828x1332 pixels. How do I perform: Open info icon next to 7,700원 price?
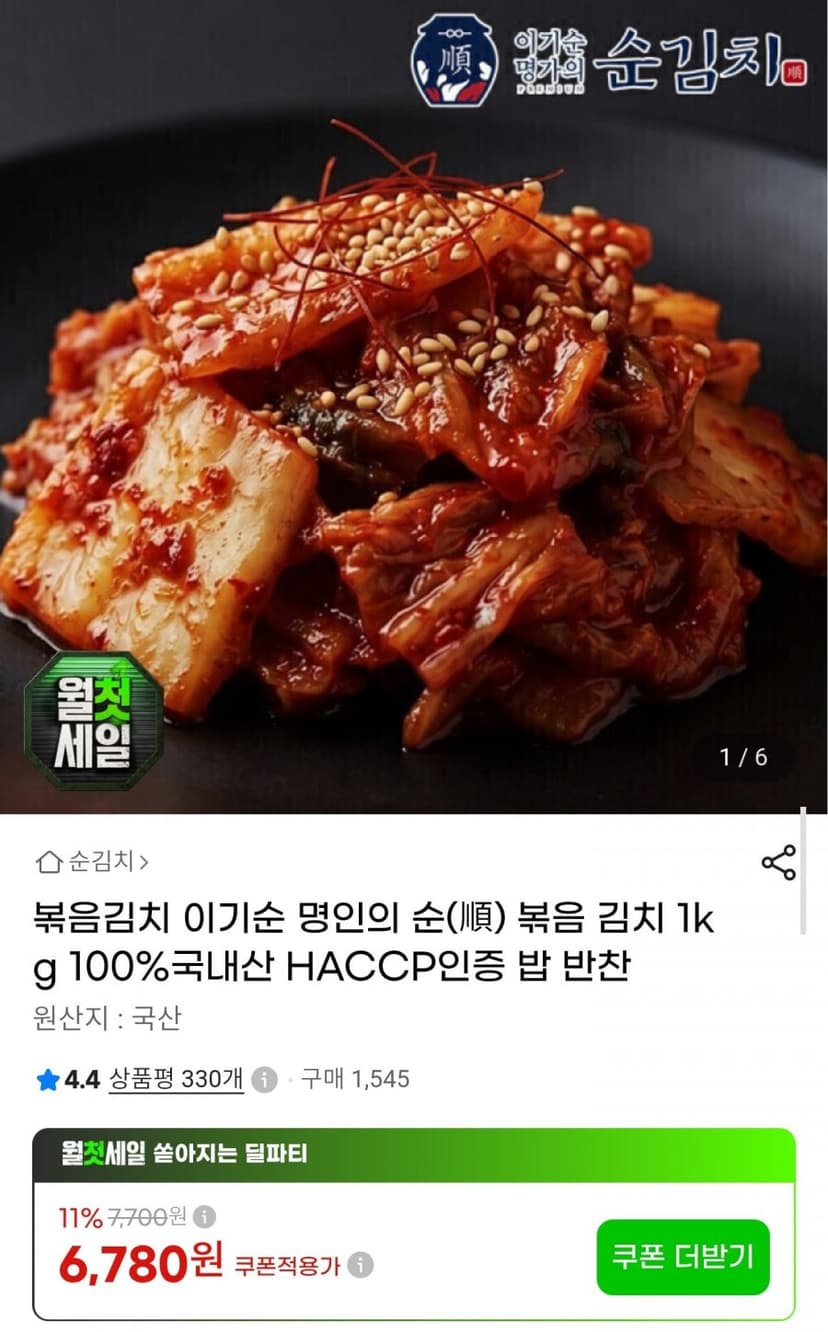click(x=204, y=1218)
